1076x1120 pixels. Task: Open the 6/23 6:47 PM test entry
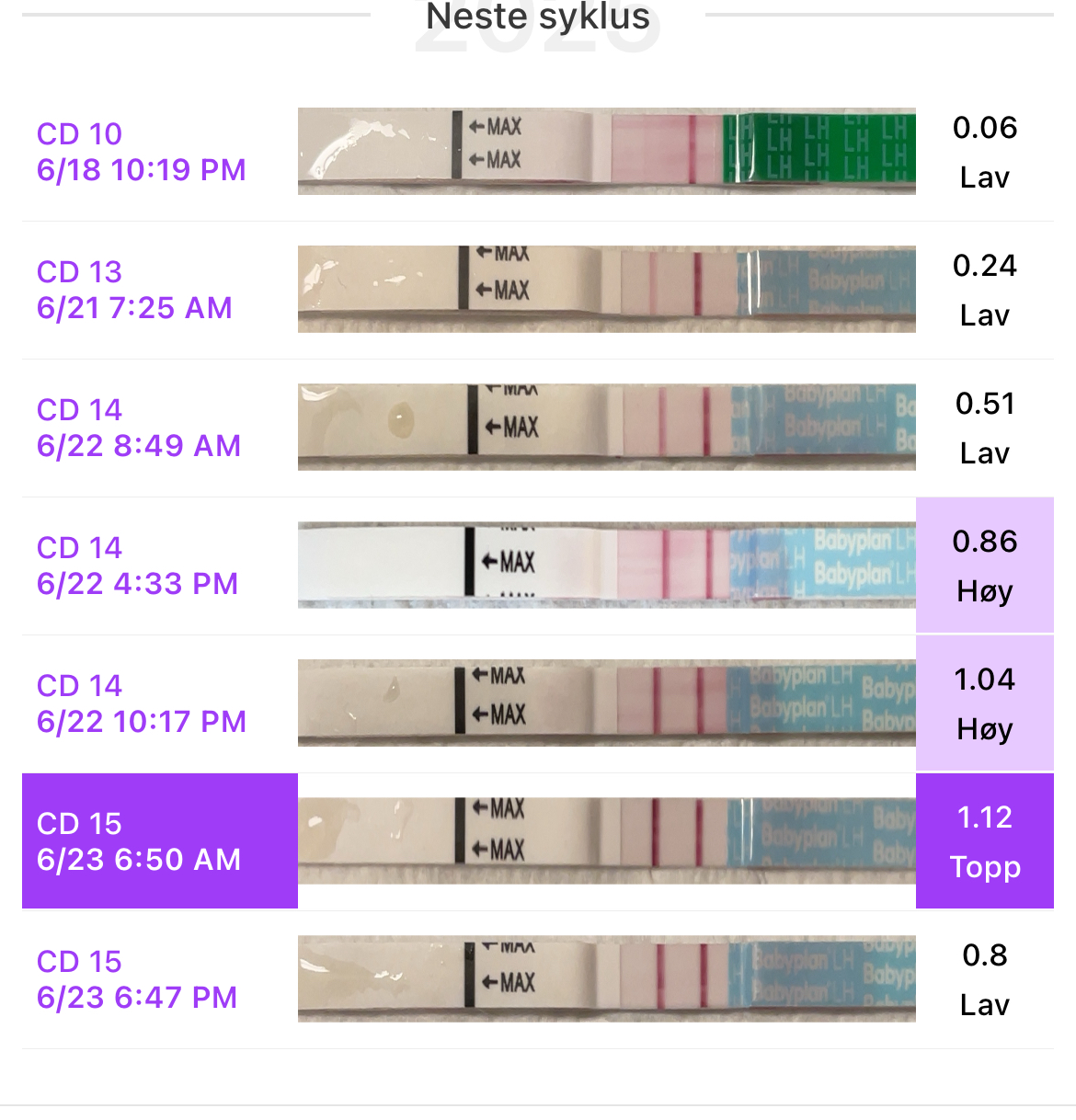[137, 979]
